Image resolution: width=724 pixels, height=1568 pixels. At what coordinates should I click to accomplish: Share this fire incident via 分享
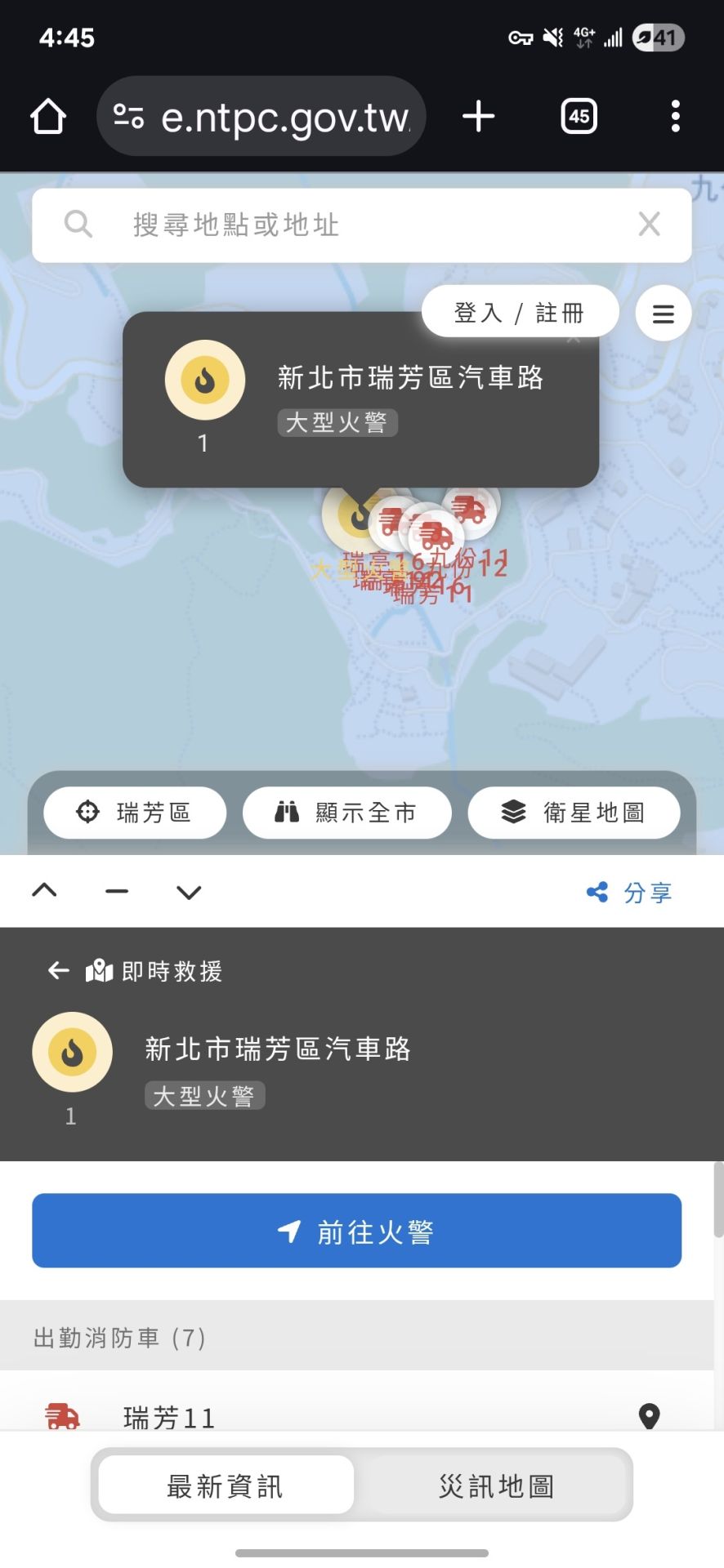(x=630, y=893)
